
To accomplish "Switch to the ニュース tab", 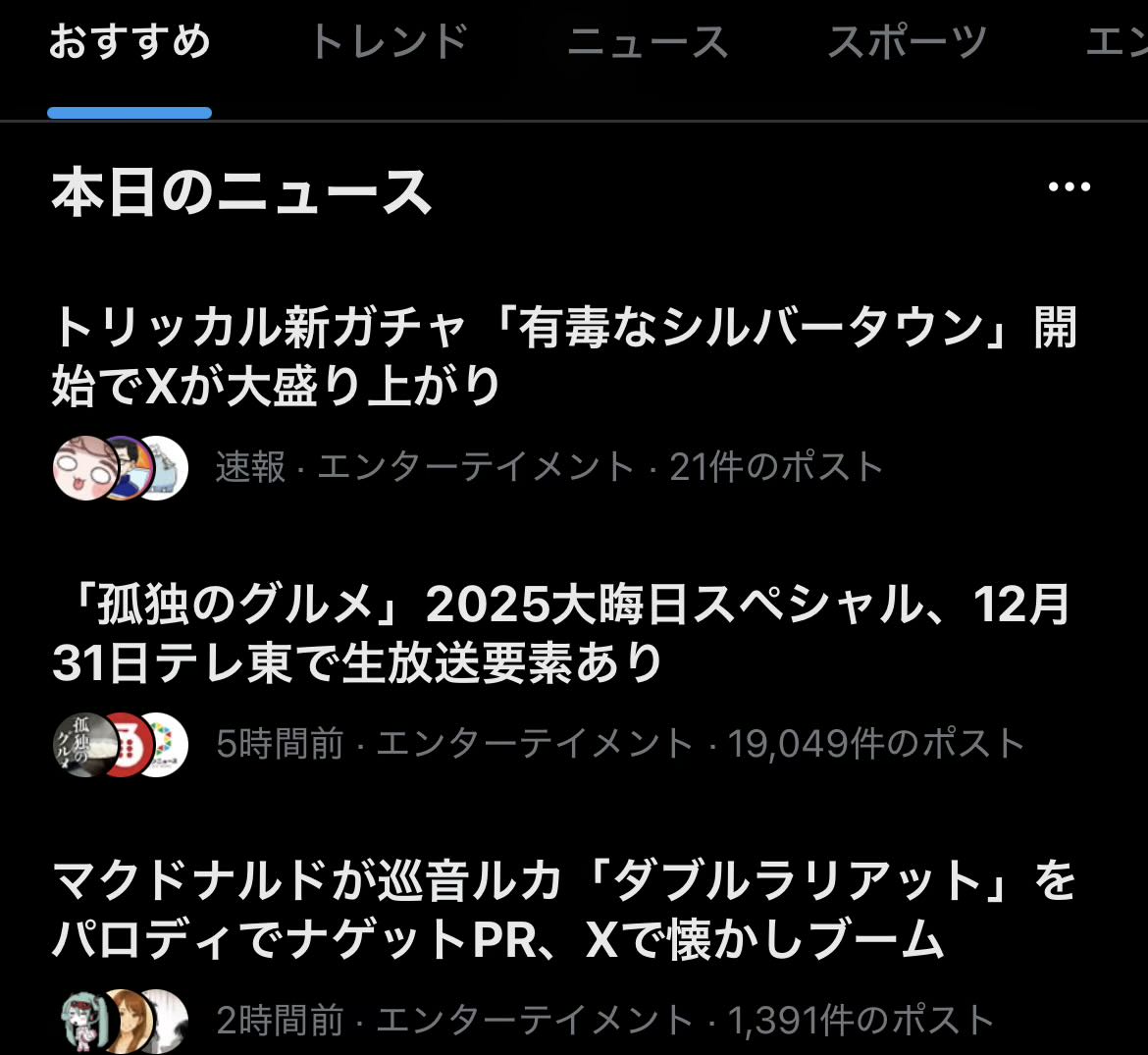I will pos(648,43).
